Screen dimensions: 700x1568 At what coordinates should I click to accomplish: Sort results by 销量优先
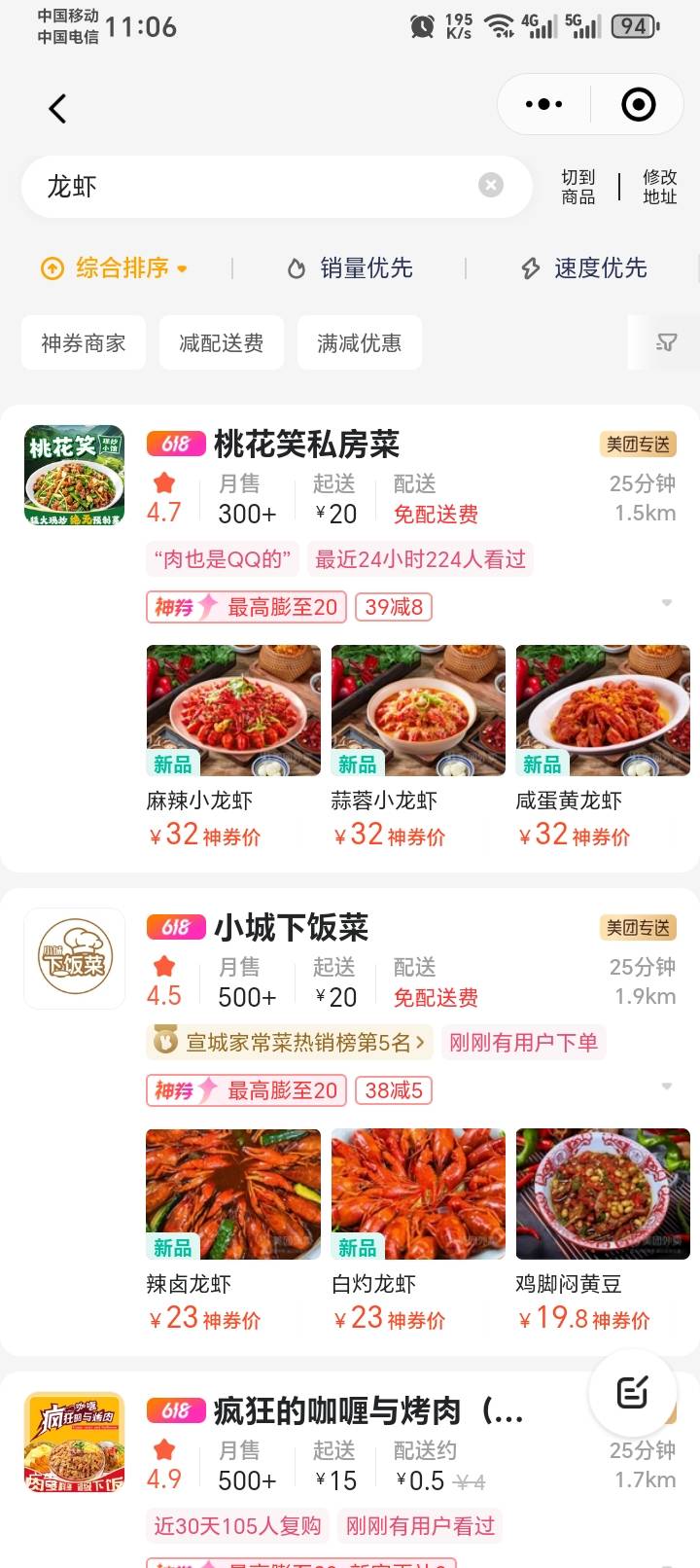coord(350,267)
